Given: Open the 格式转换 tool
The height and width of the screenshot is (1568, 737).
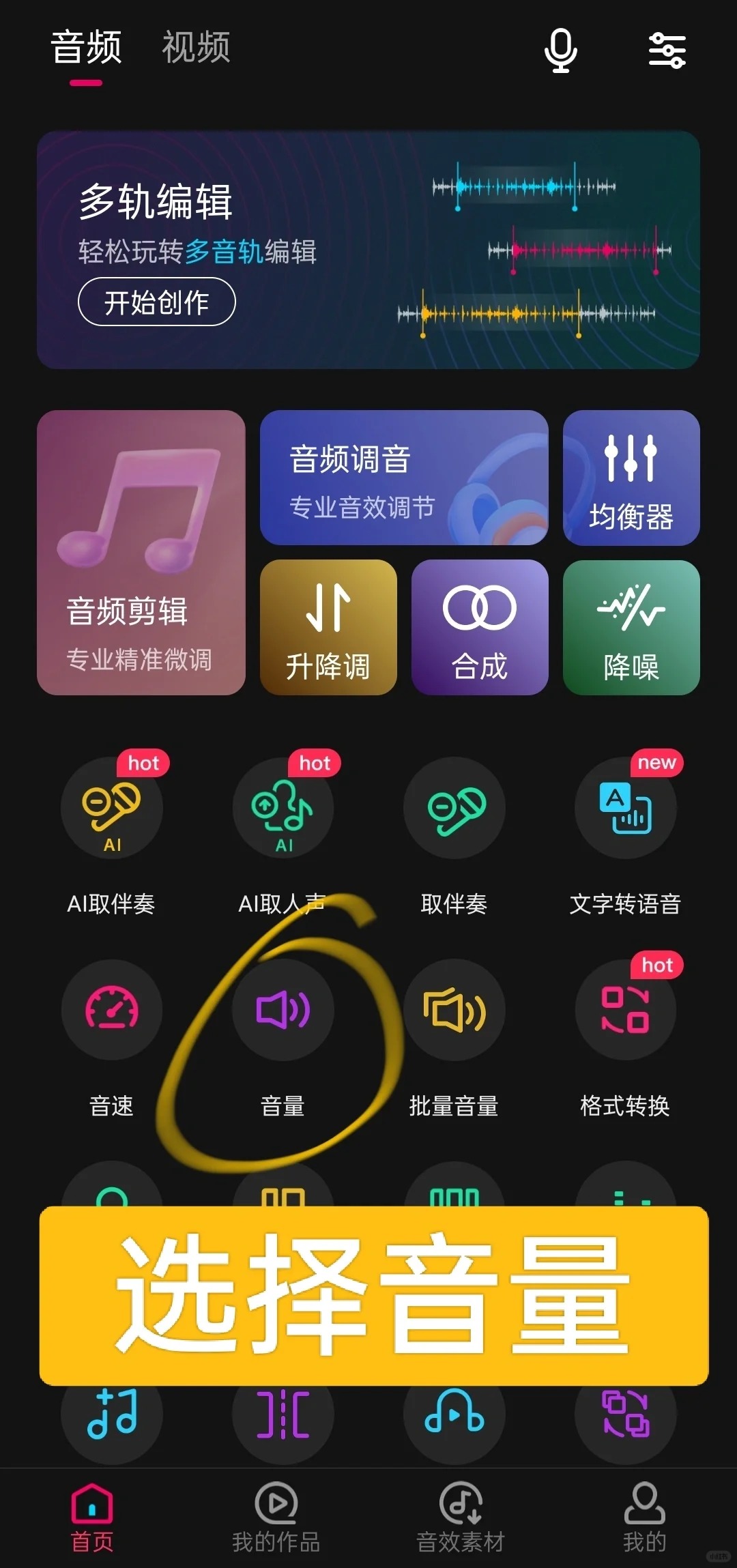Looking at the screenshot, I should click(x=626, y=1010).
